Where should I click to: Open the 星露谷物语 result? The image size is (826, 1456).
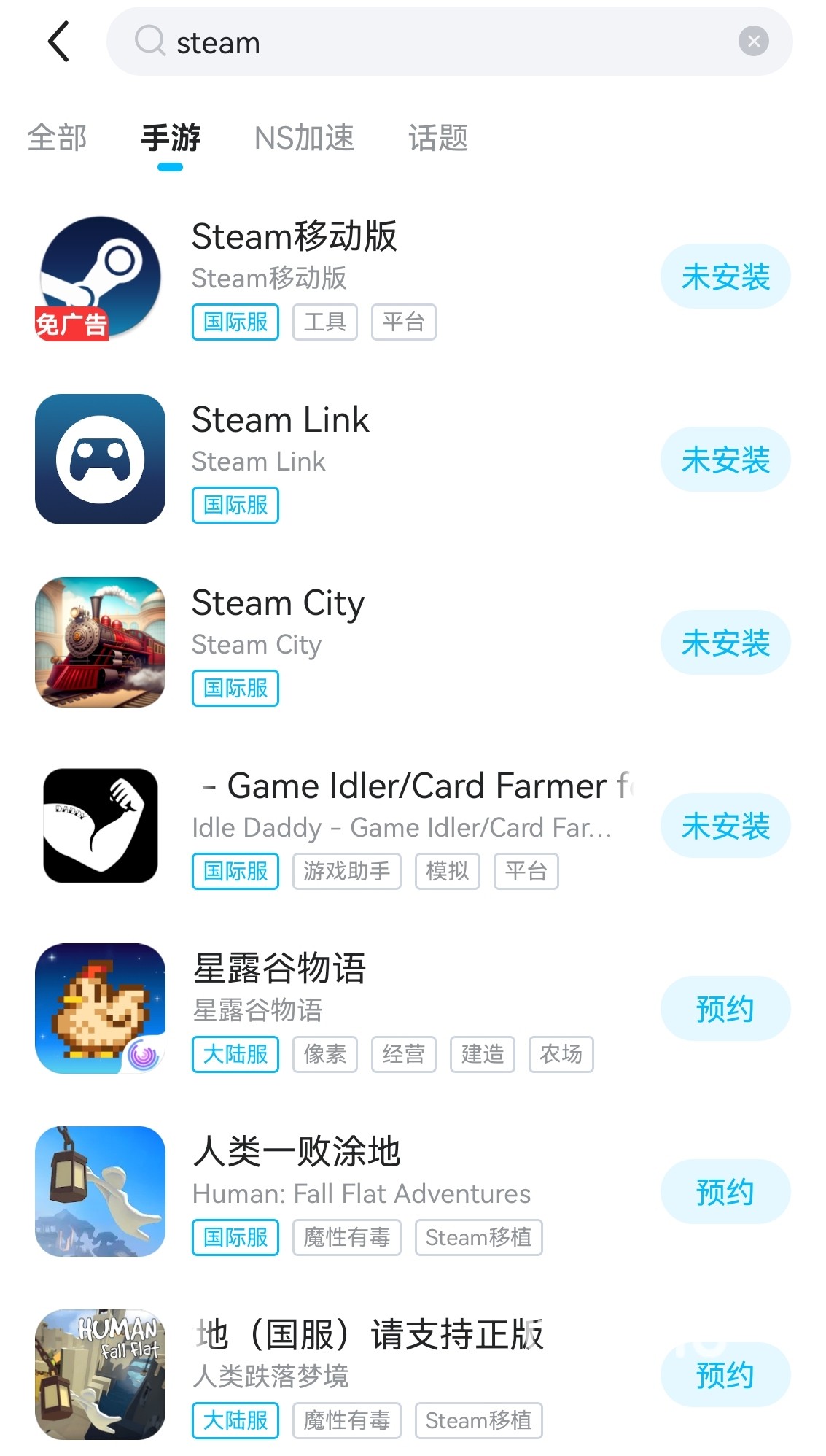click(278, 969)
